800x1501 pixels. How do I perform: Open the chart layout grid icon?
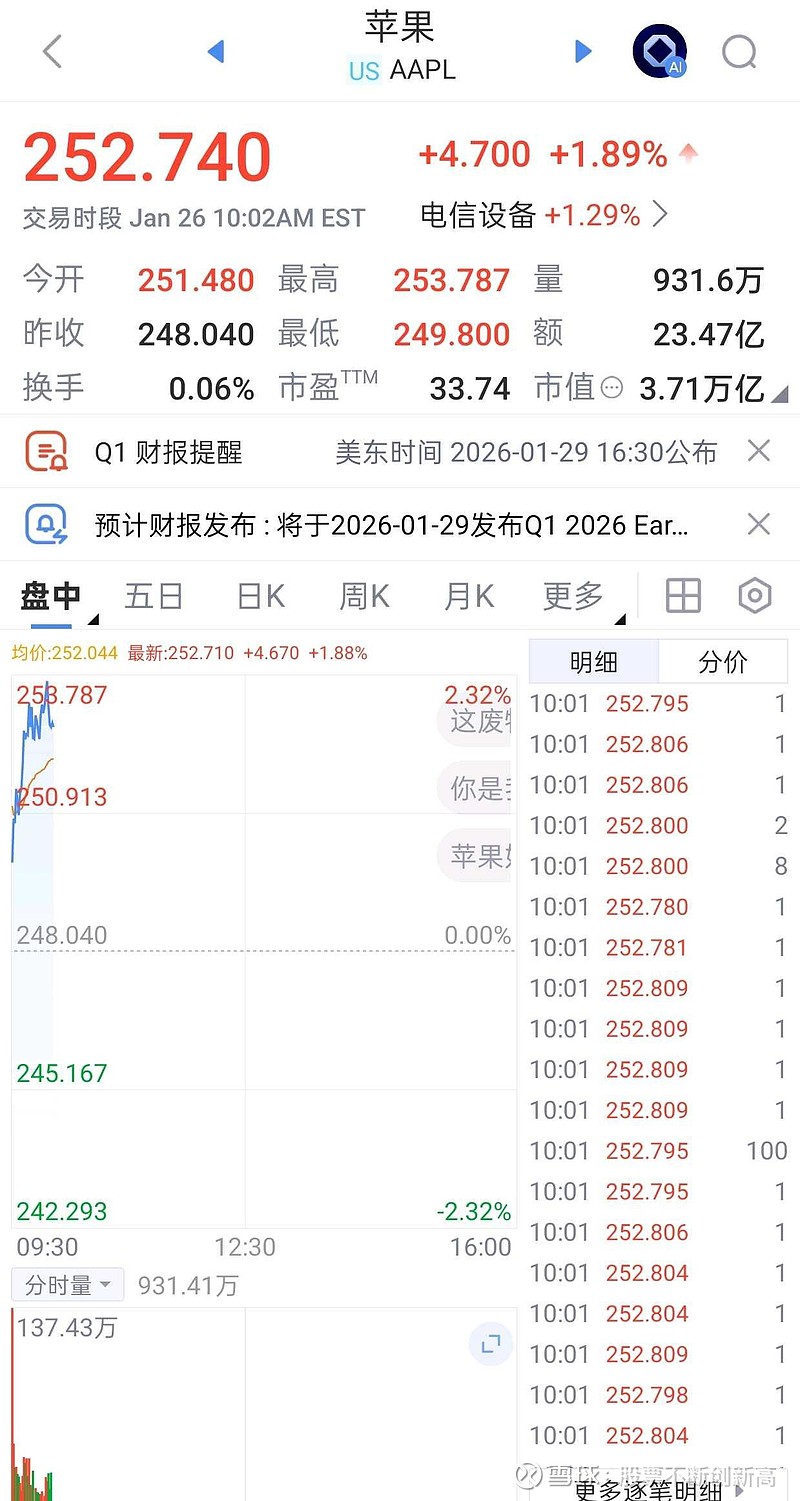point(682,594)
